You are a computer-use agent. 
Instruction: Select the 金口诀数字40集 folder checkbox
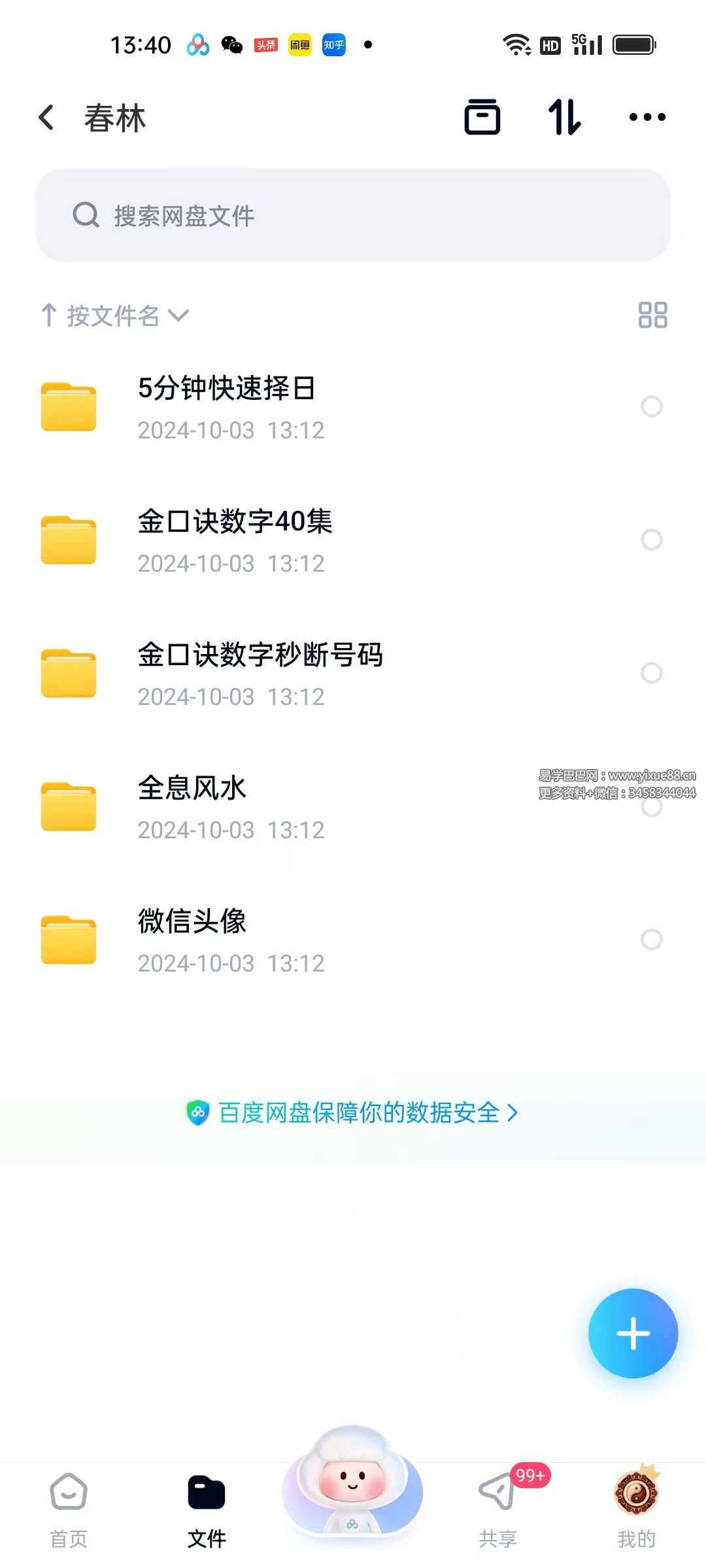click(651, 540)
